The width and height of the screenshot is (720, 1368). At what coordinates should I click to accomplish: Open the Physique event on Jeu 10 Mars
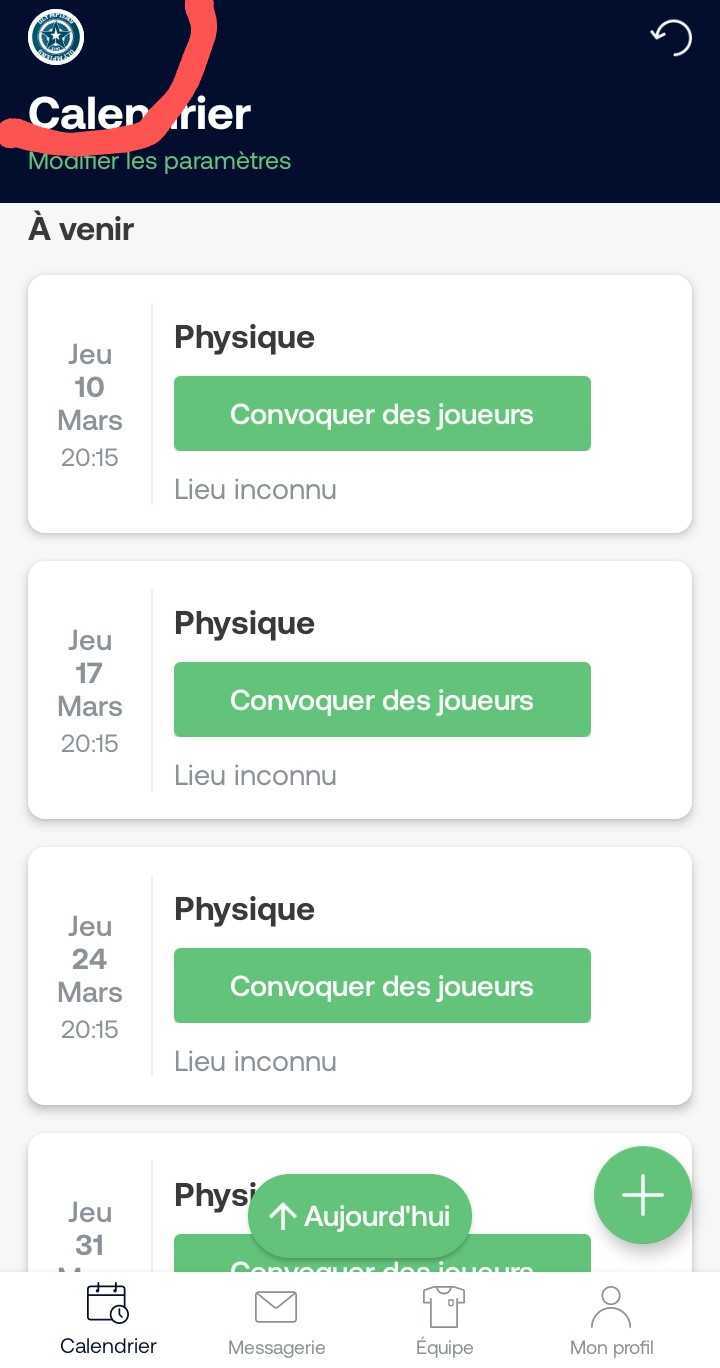pos(244,338)
